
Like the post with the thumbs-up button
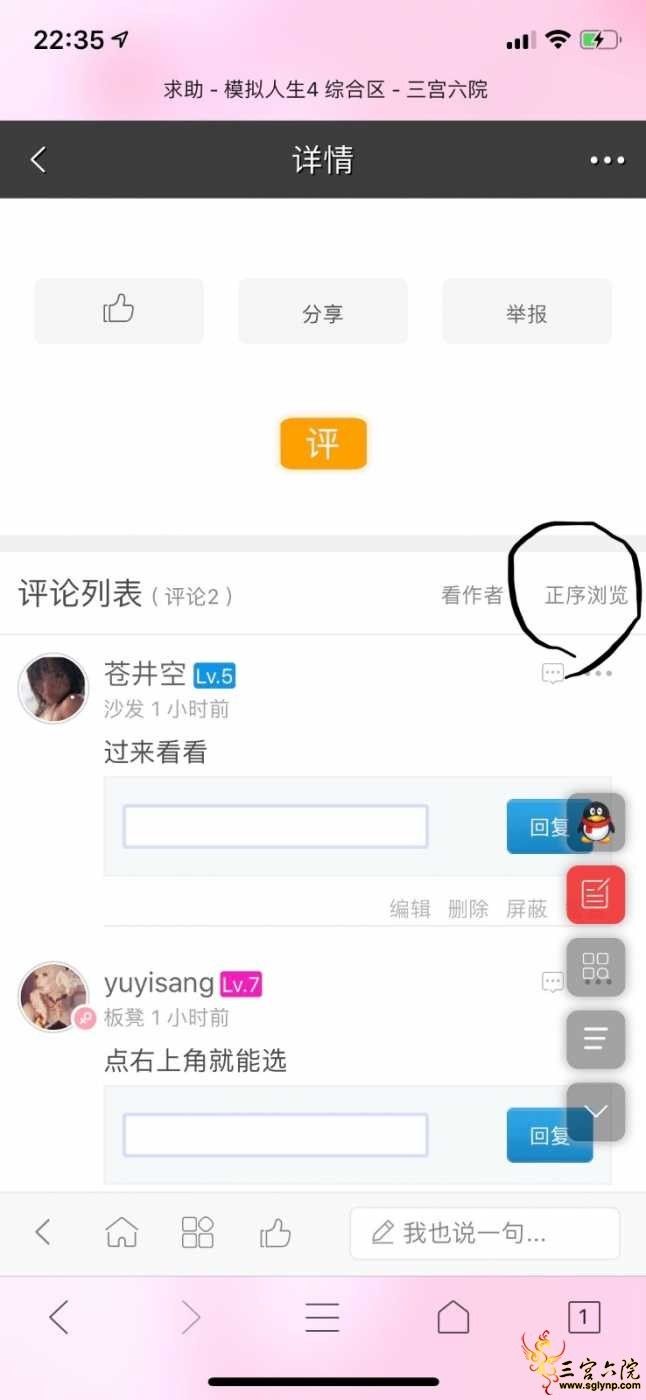pyautogui.click(x=118, y=311)
